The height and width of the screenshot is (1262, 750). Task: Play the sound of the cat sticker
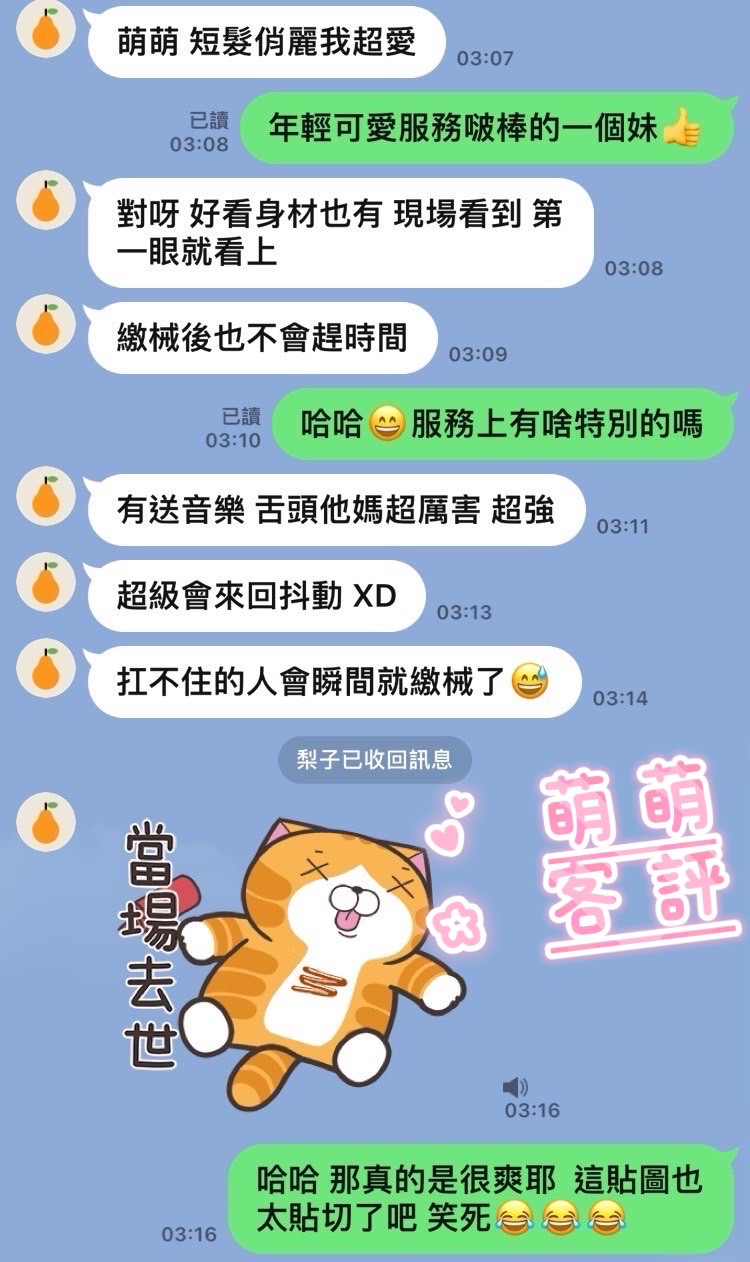[x=515, y=1087]
